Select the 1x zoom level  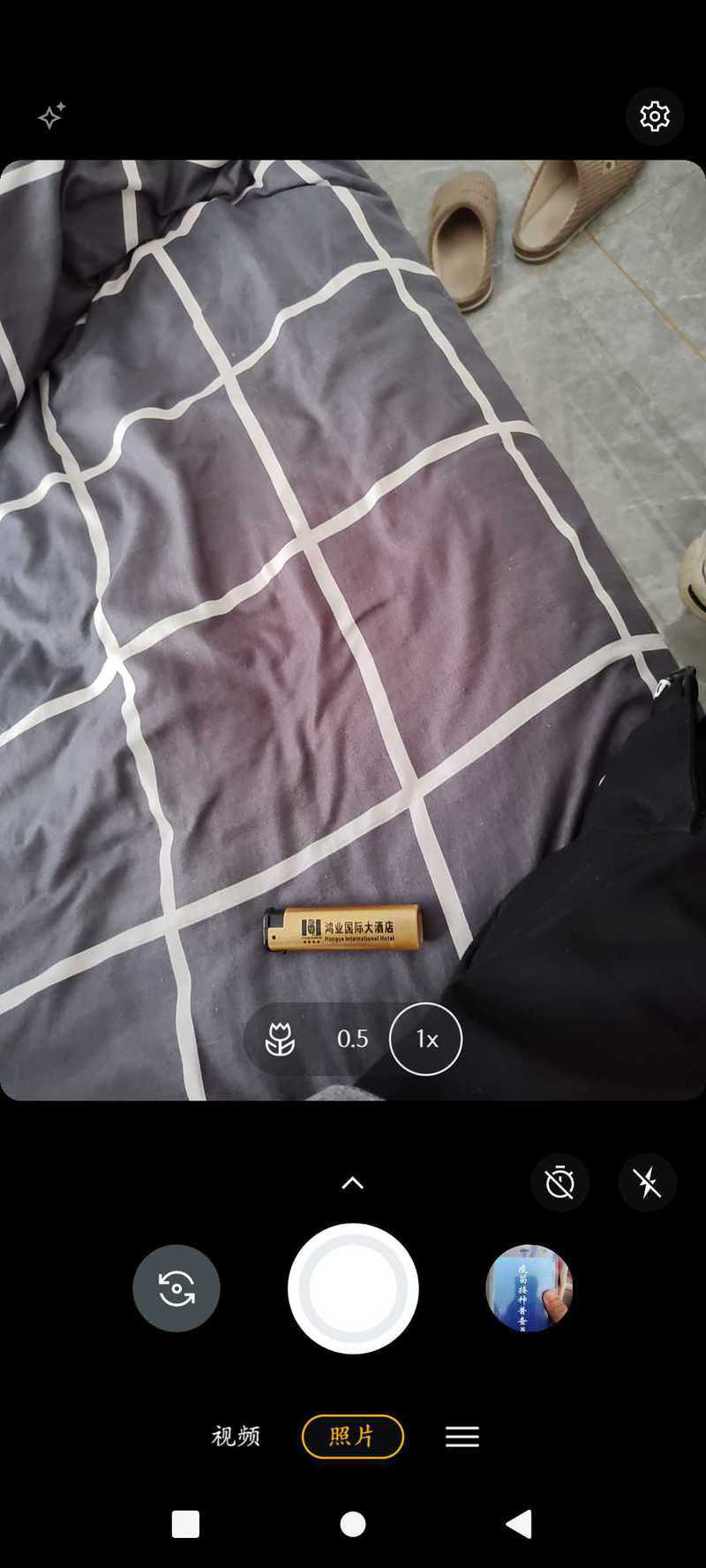tap(425, 1039)
